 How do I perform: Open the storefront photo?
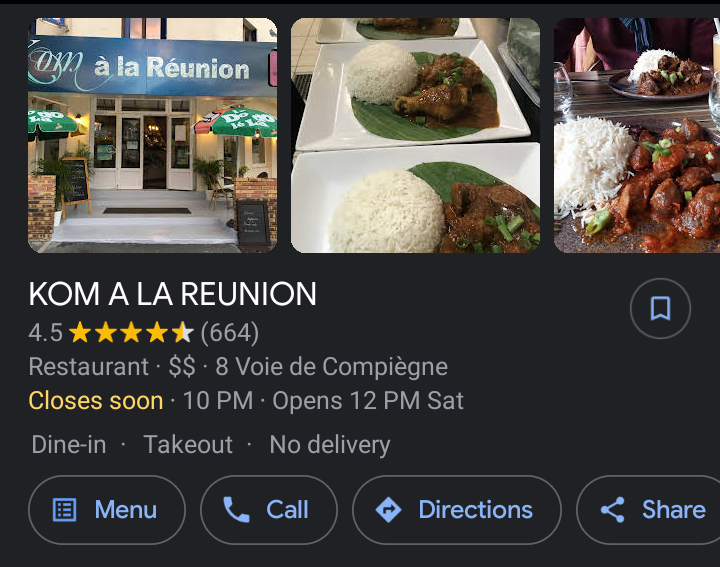pyautogui.click(x=153, y=135)
